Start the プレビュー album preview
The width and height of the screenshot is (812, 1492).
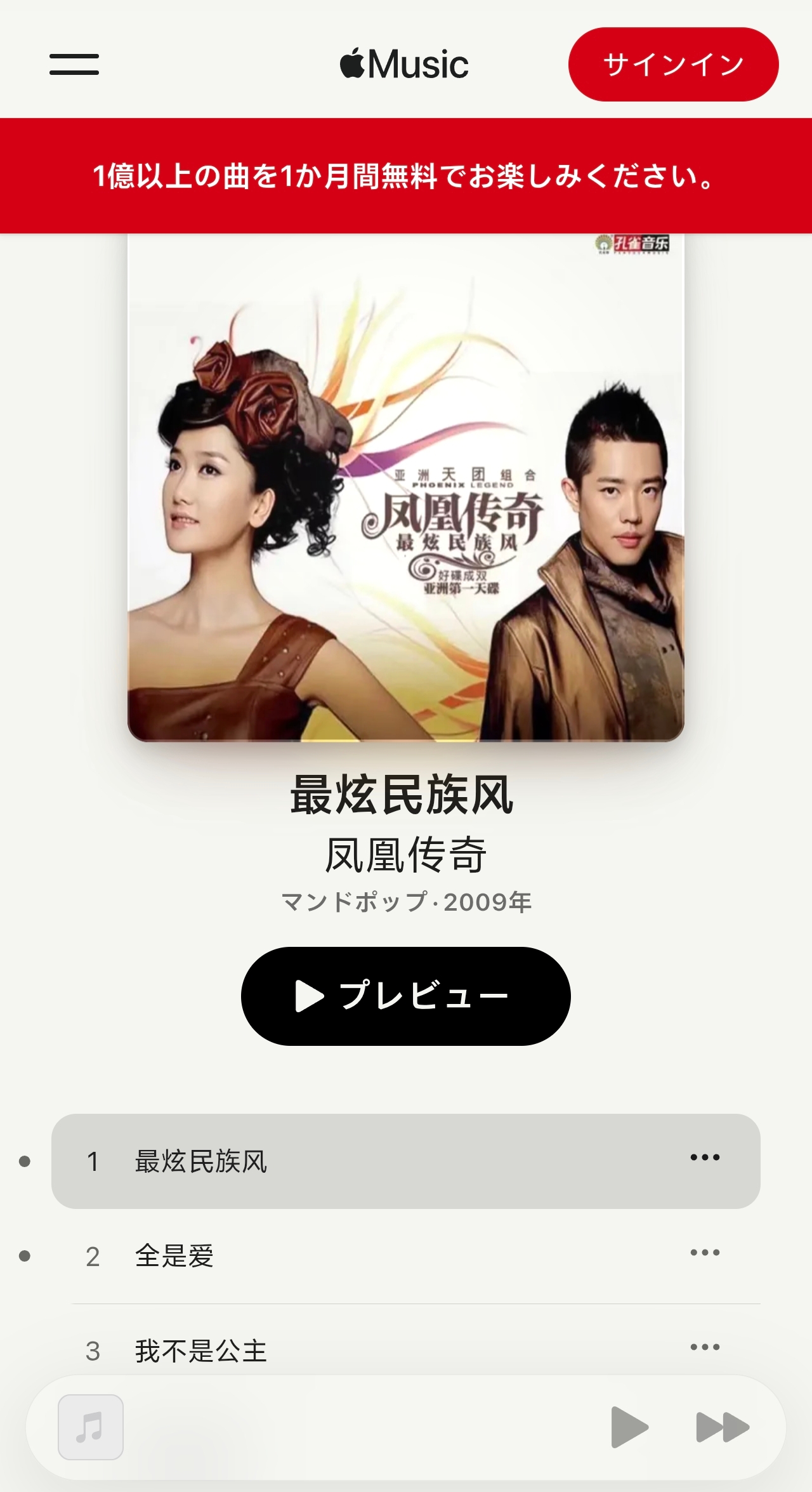(406, 996)
